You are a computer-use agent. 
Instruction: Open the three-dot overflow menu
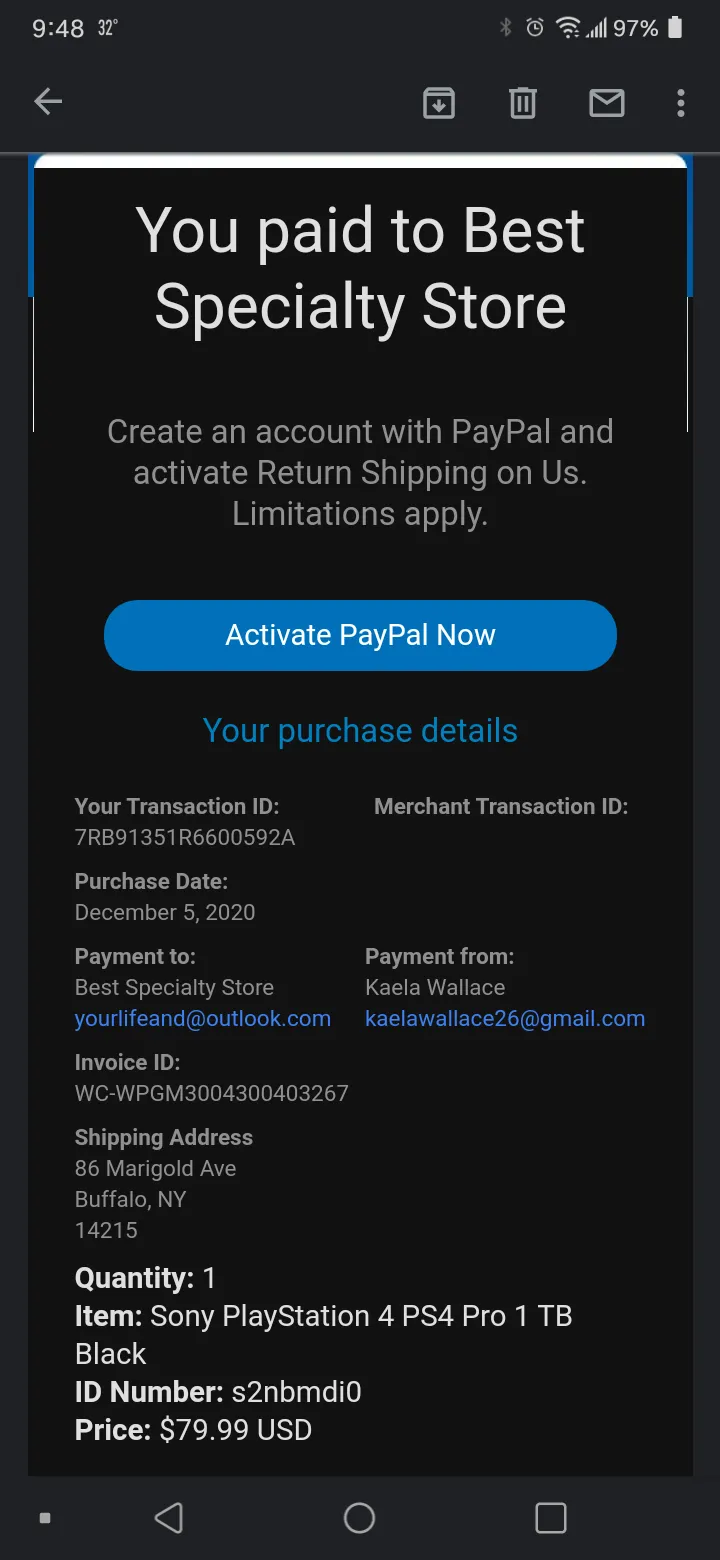click(x=681, y=102)
